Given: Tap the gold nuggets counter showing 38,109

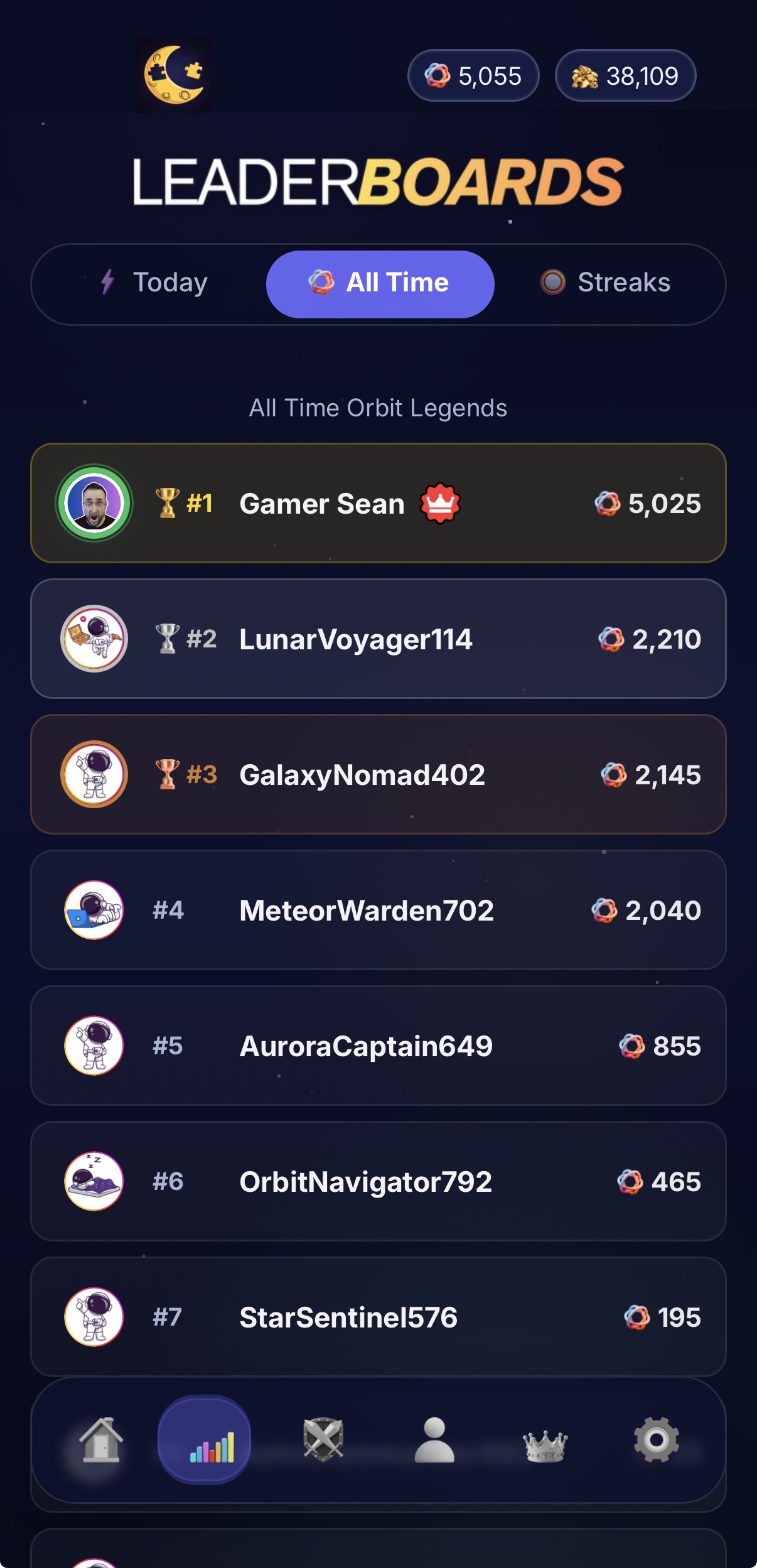Looking at the screenshot, I should (625, 75).
